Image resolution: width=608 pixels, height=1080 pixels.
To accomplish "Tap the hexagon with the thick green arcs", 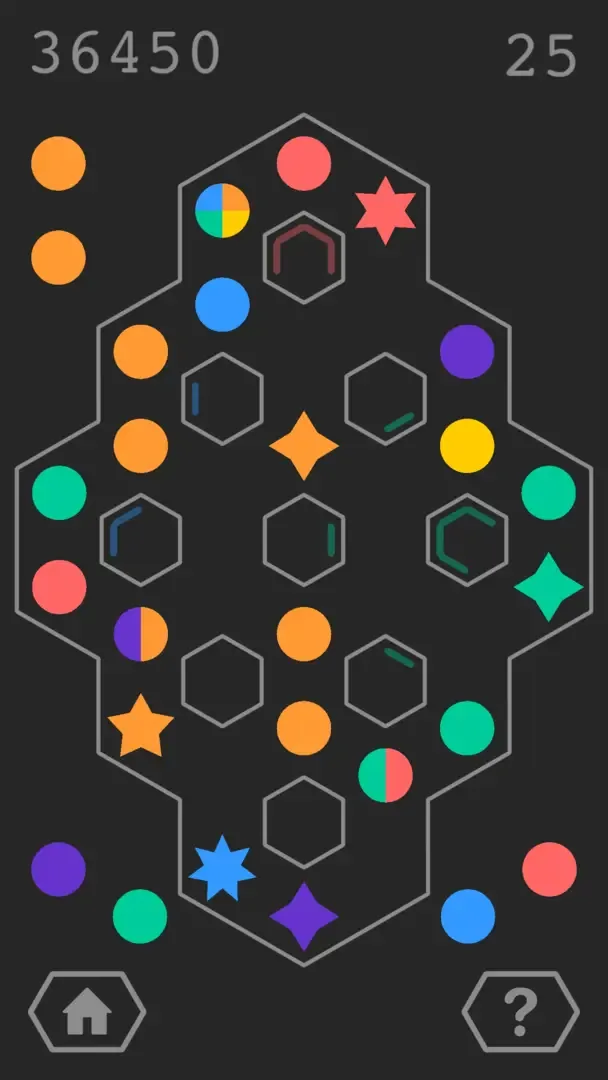I will [467, 540].
